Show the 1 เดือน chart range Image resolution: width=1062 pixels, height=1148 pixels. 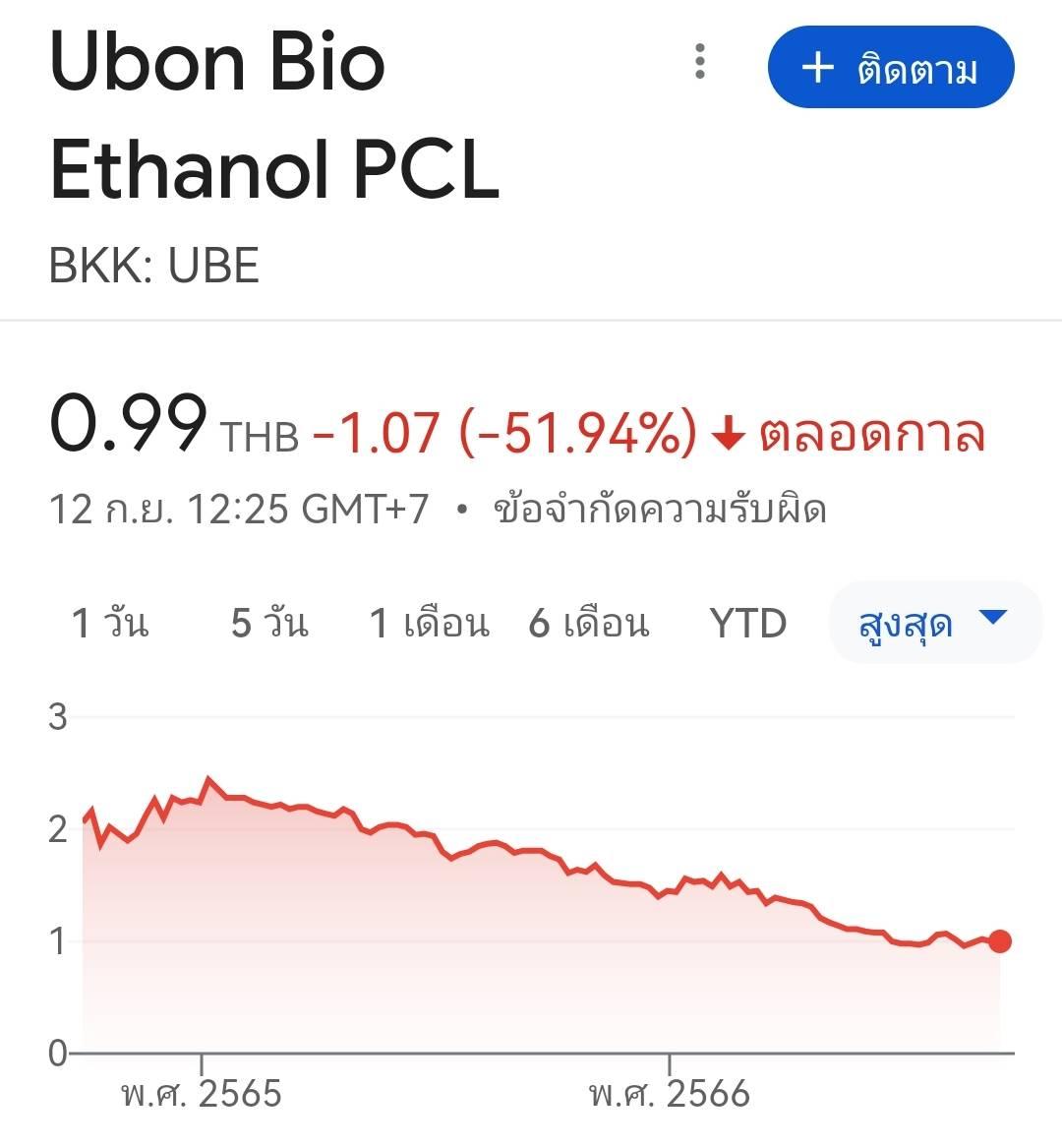point(429,623)
